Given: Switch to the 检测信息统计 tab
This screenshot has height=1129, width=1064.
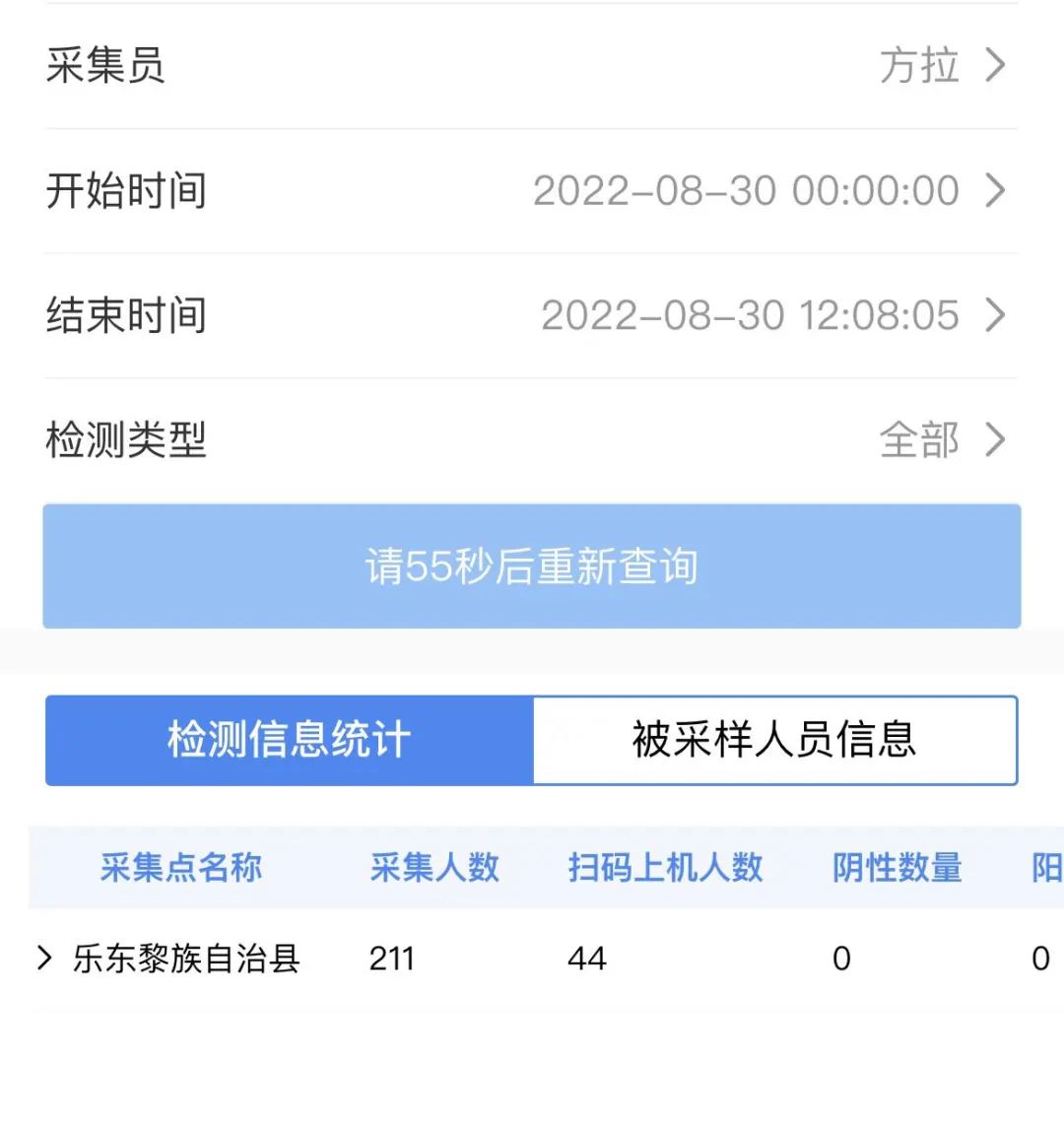Looking at the screenshot, I should [x=290, y=740].
